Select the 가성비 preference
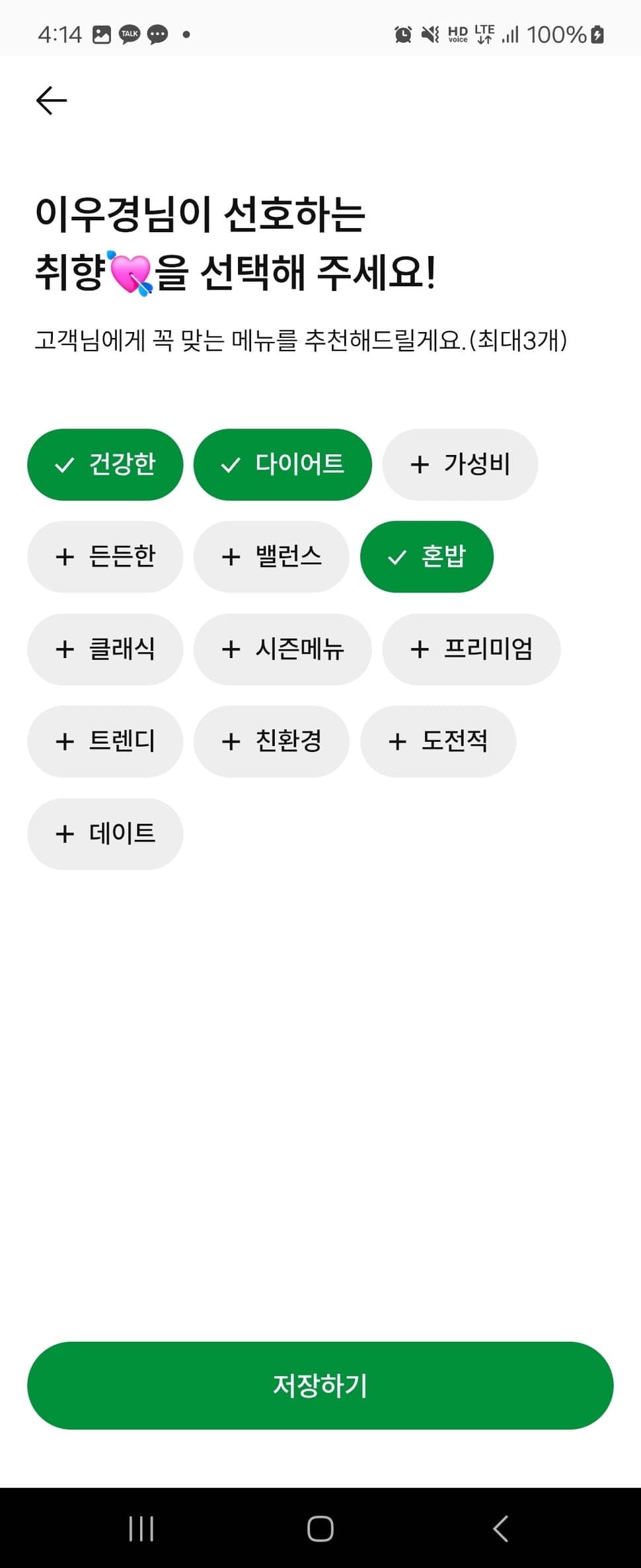 pos(460,464)
